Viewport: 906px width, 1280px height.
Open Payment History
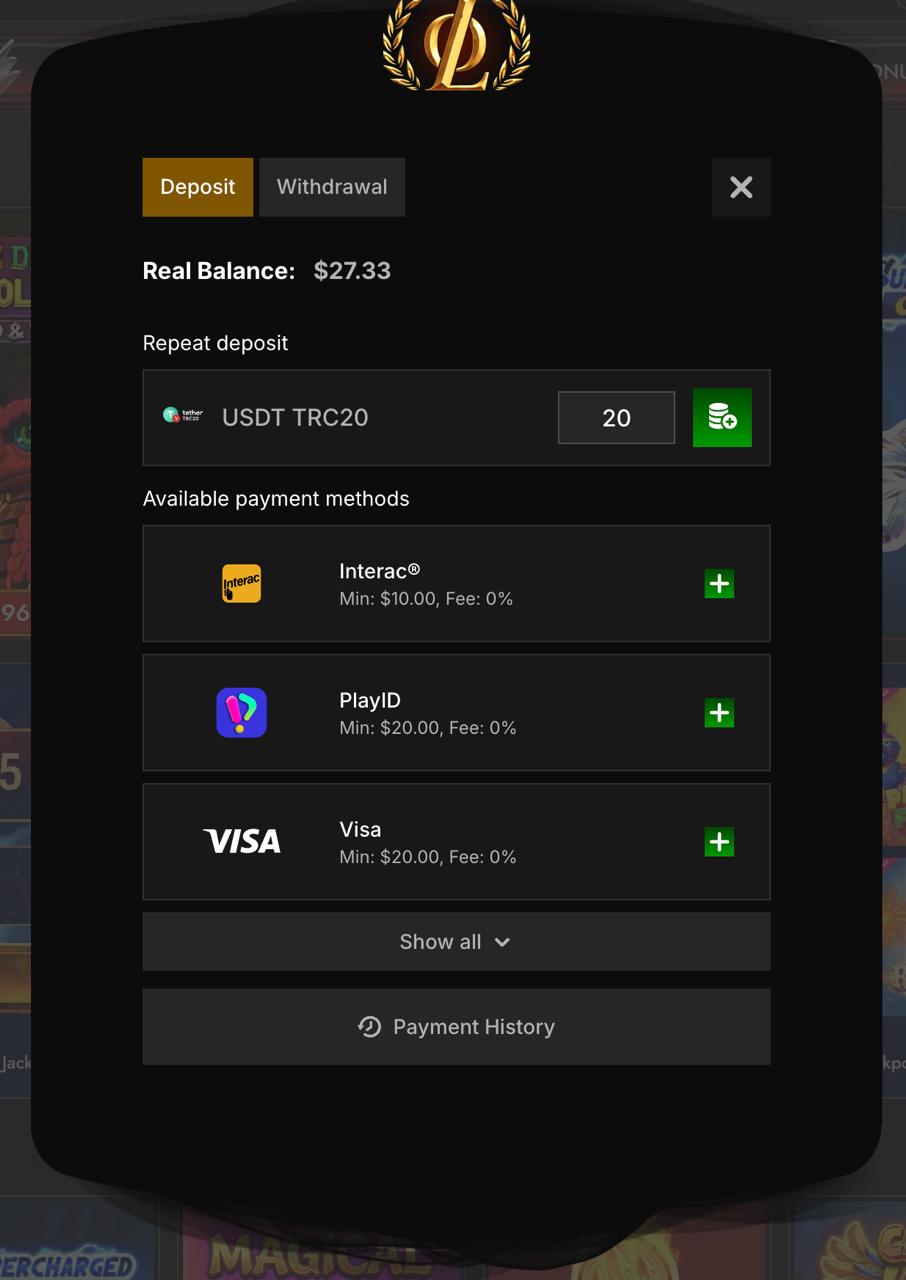tap(456, 1027)
